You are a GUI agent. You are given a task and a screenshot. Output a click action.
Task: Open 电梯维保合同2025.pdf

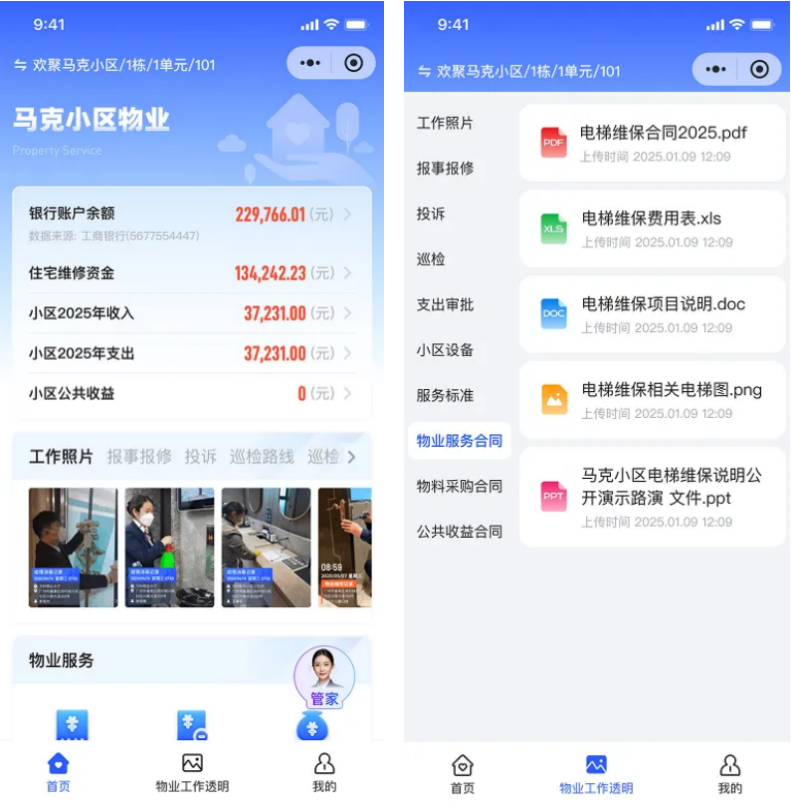(652, 143)
